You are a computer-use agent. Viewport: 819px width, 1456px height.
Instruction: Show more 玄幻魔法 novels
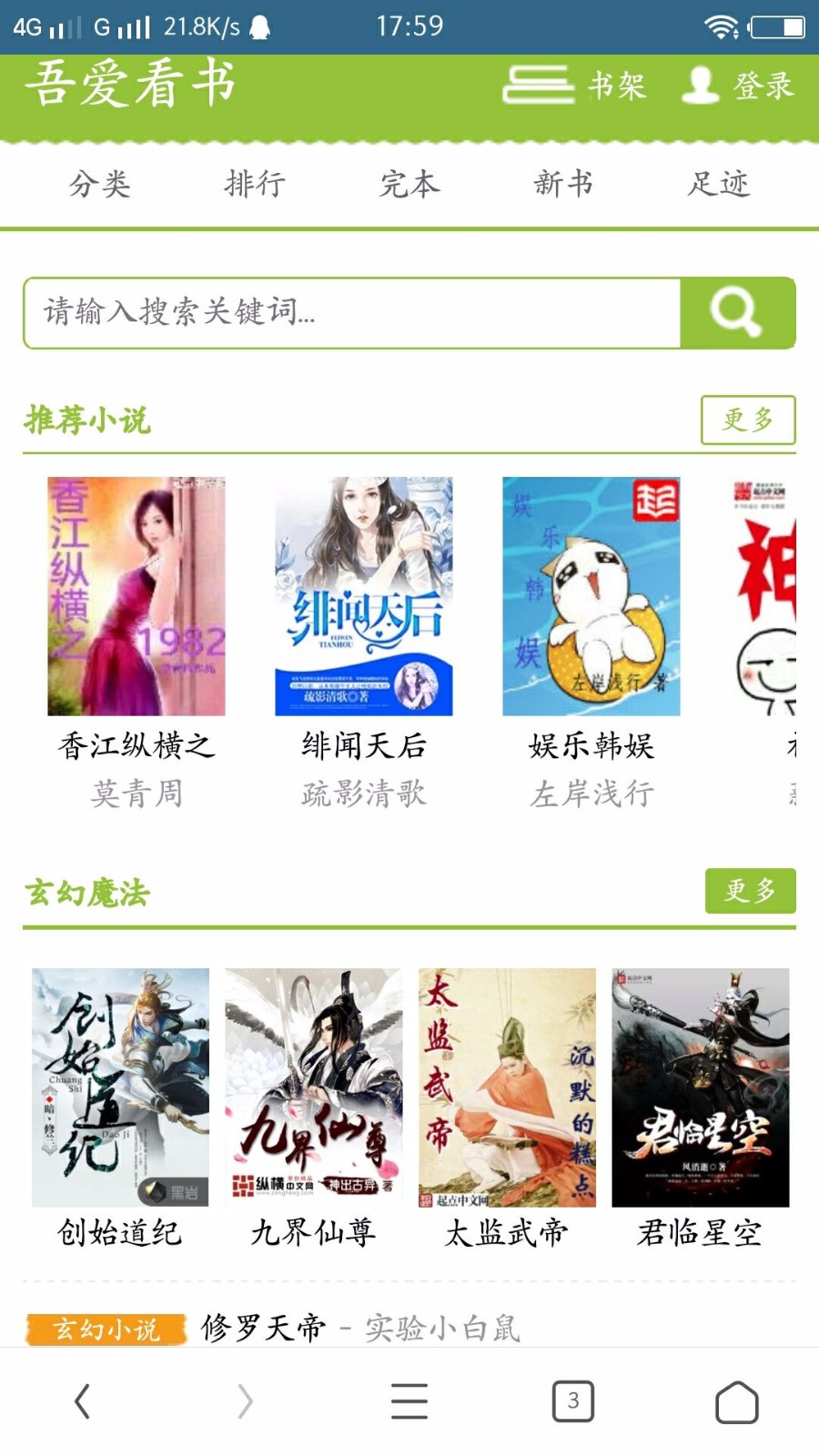(x=750, y=890)
